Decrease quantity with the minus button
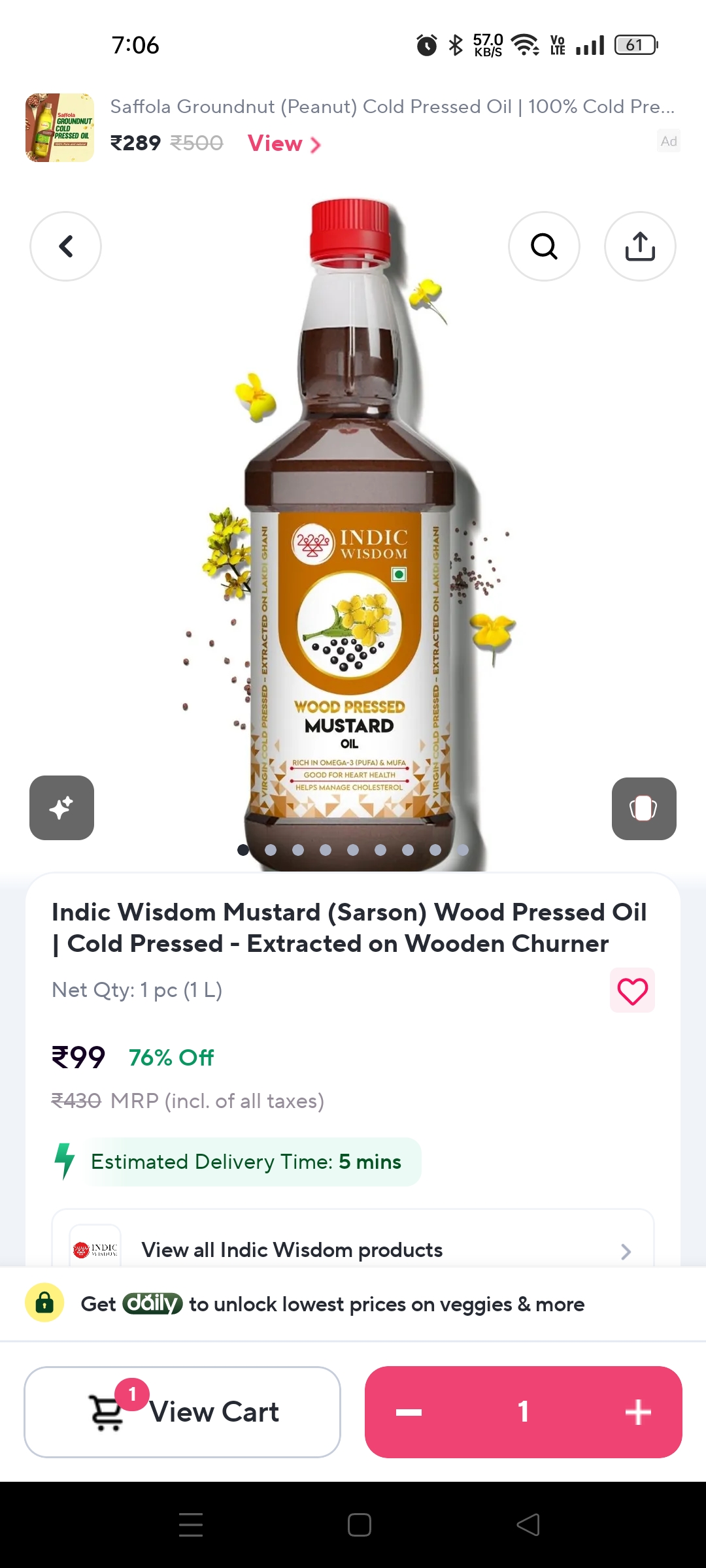 pos(409,1412)
